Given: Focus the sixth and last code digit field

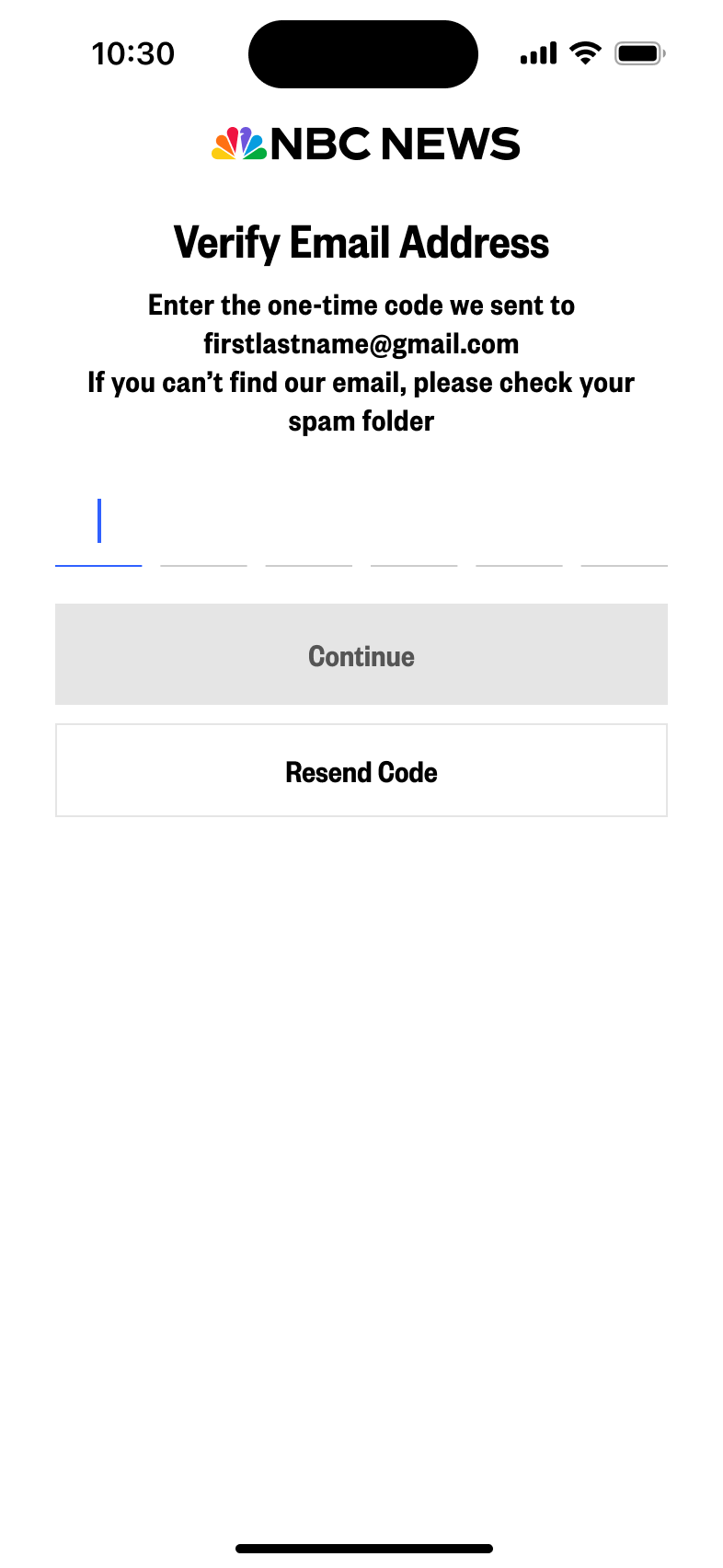Looking at the screenshot, I should (x=624, y=528).
